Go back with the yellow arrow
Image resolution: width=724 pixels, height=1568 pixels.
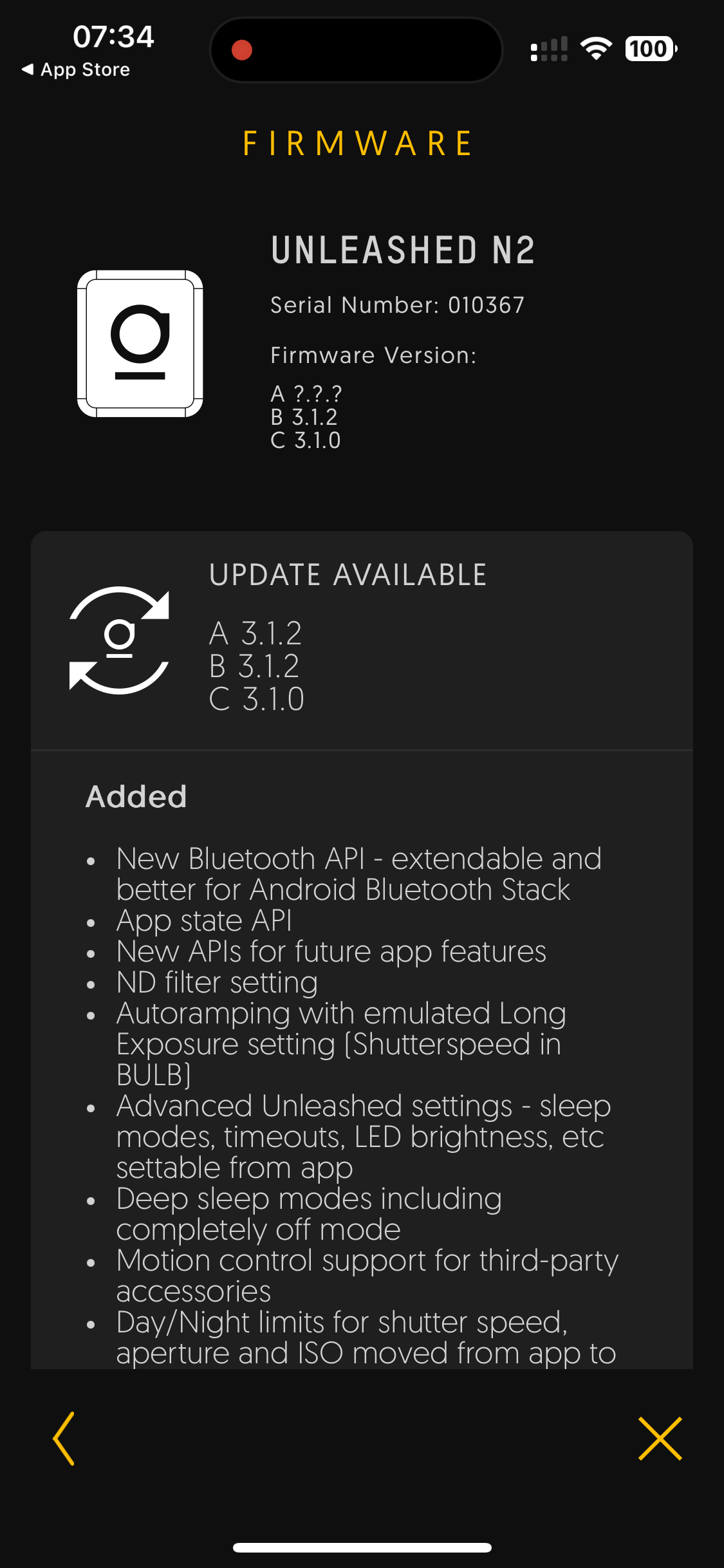click(64, 1438)
